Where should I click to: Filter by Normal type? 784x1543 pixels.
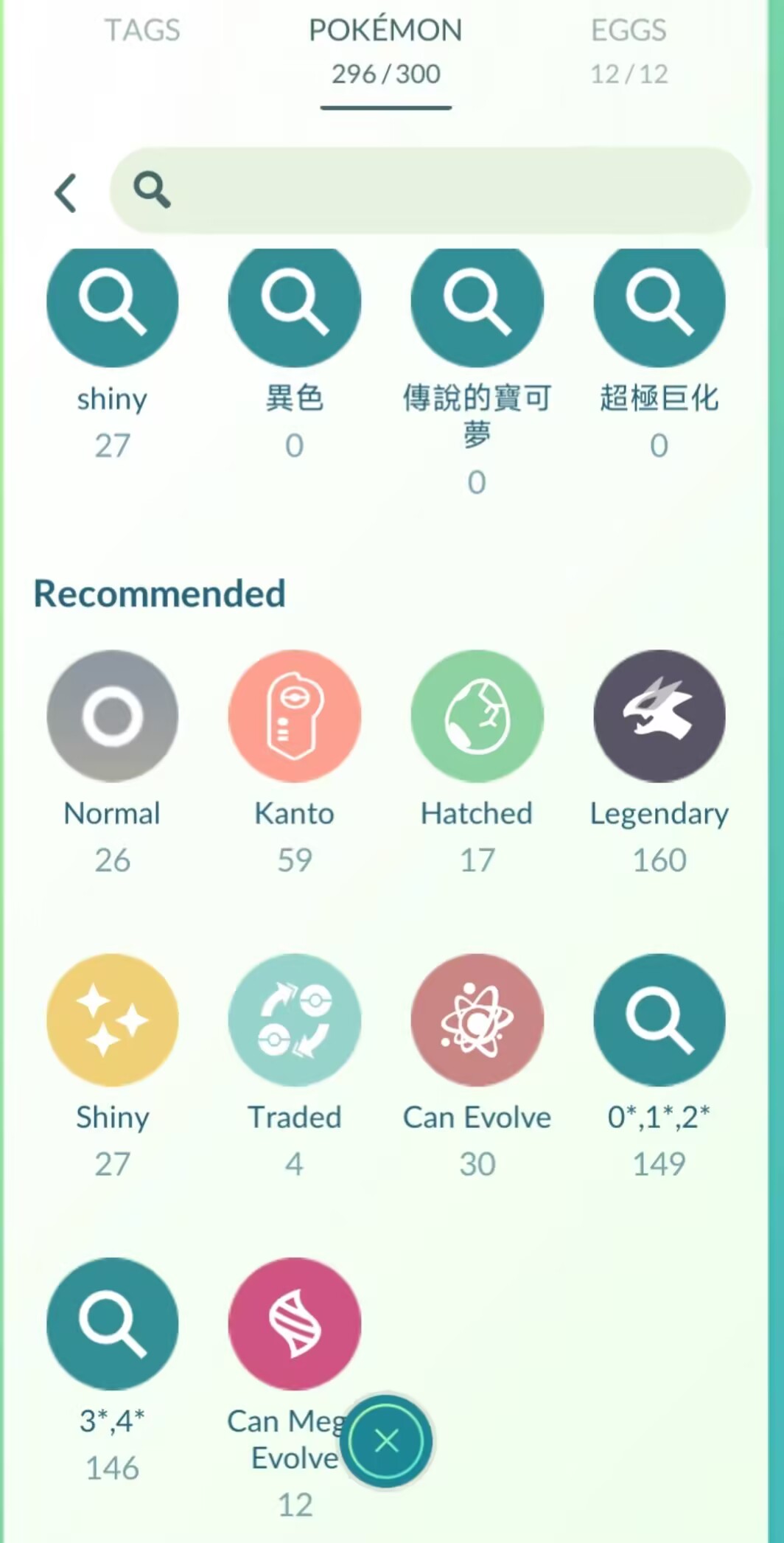coord(112,716)
